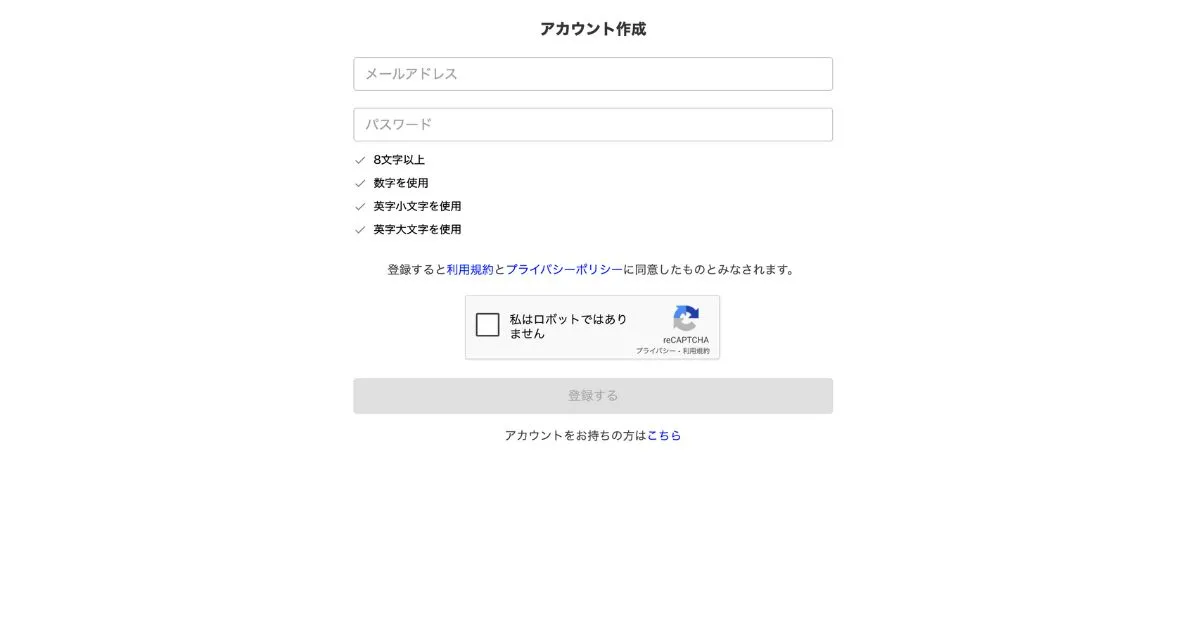The height and width of the screenshot is (630, 1200).
Task: Tap the メールアドレス email field
Action: (x=592, y=74)
